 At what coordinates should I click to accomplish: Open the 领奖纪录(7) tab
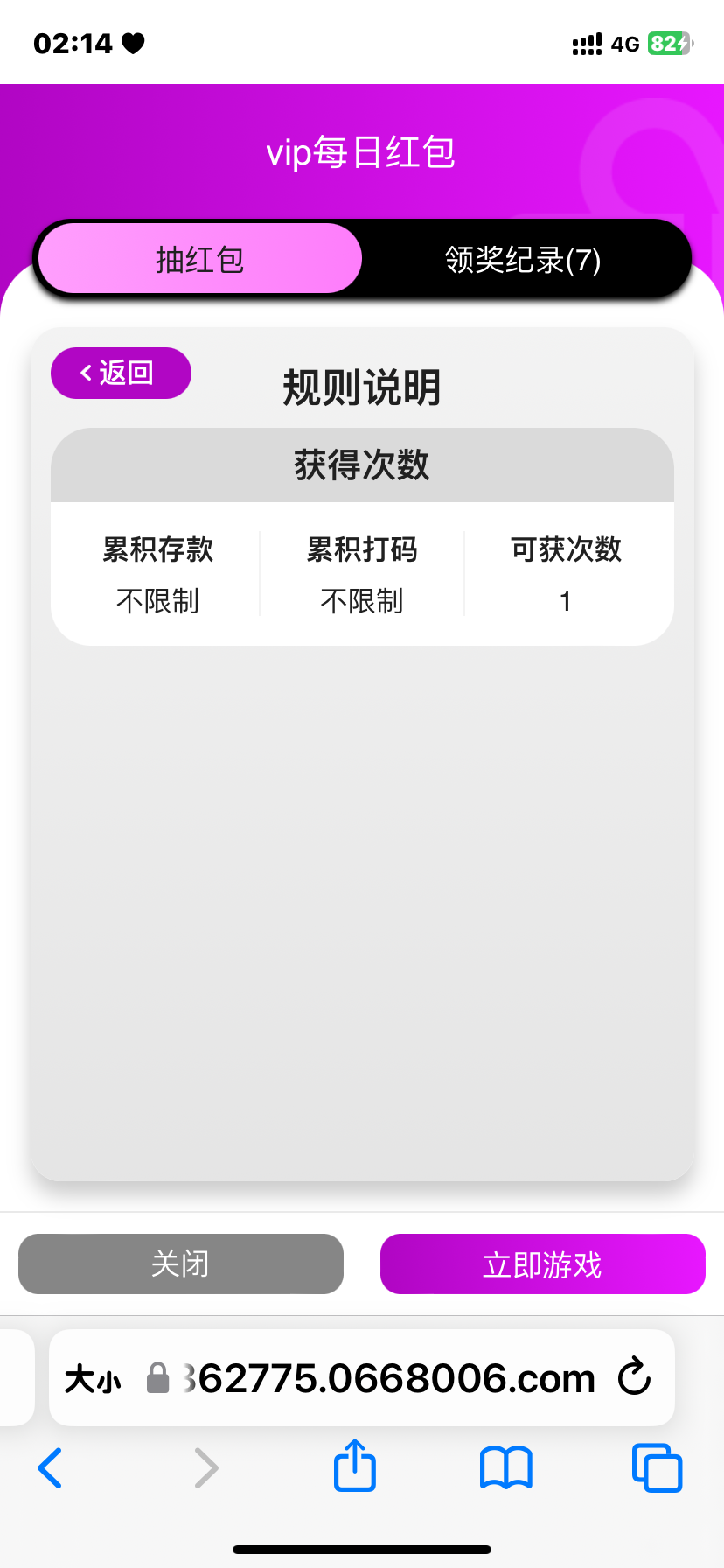pos(523,259)
